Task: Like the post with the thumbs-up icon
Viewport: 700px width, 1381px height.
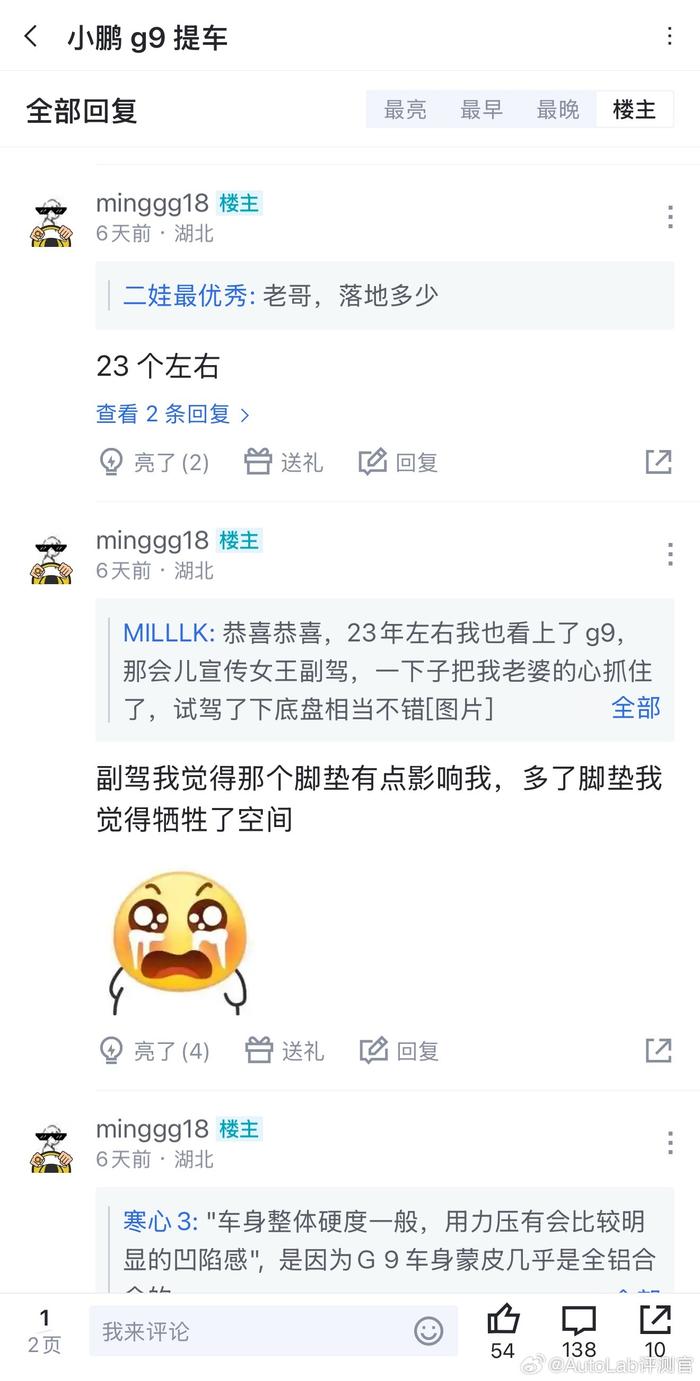Action: [x=503, y=1332]
